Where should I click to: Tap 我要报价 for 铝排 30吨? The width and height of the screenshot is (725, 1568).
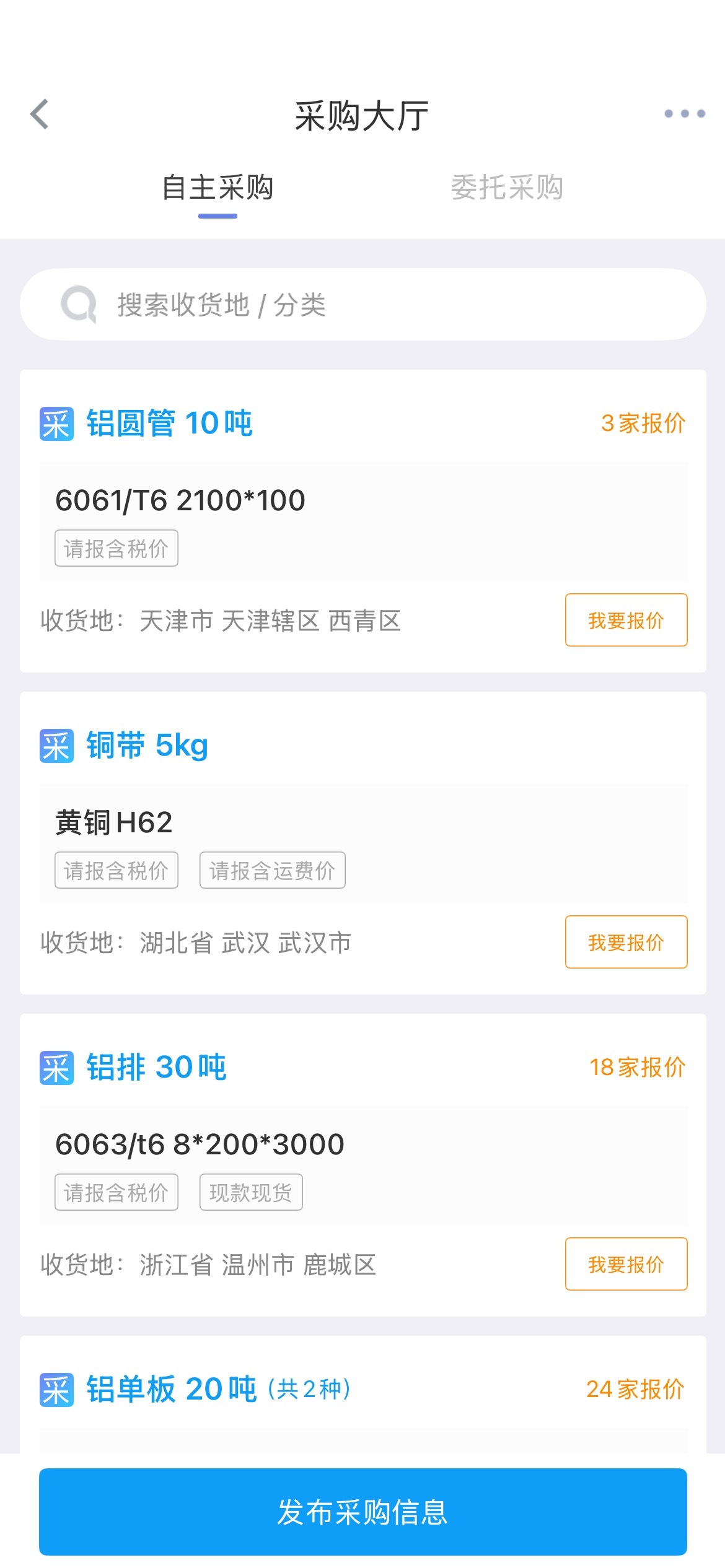pyautogui.click(x=626, y=1264)
